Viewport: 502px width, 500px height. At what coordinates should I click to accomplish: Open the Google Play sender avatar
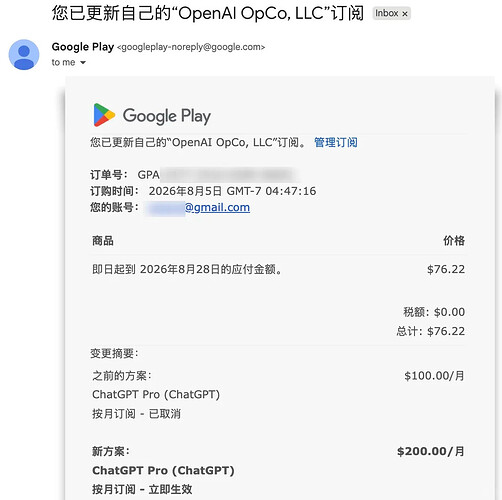click(24, 55)
